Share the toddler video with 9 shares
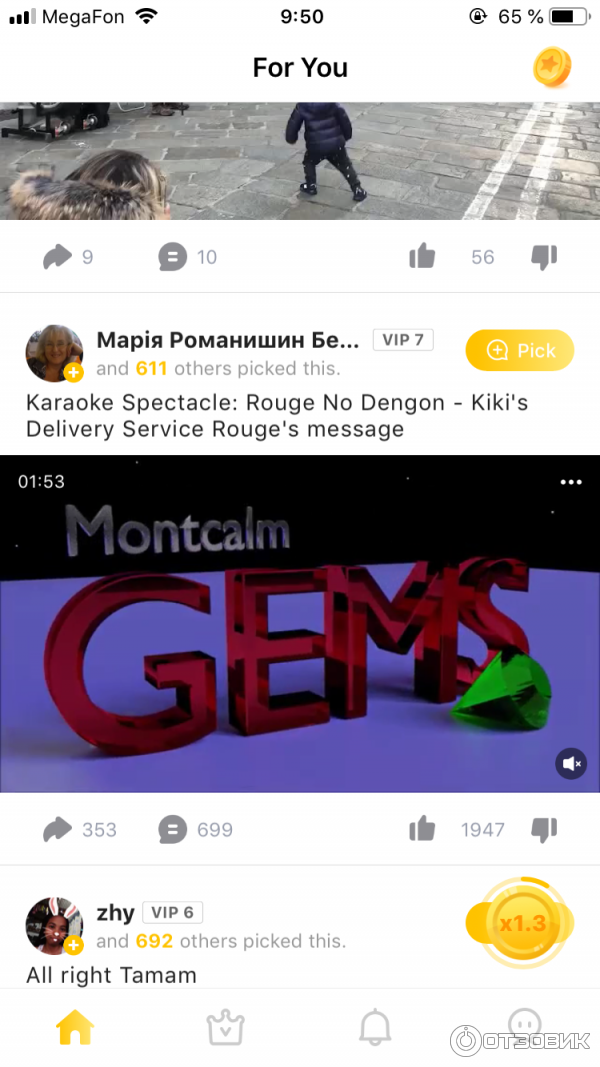 tap(58, 257)
